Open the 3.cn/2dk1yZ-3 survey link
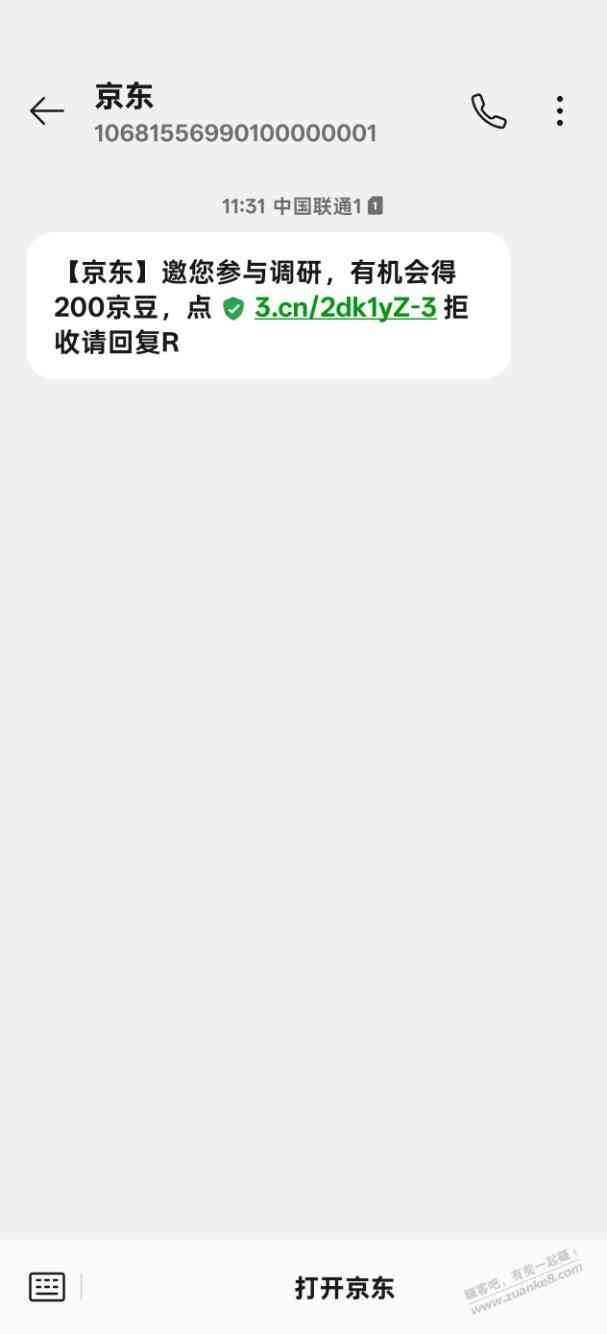 tap(344, 308)
